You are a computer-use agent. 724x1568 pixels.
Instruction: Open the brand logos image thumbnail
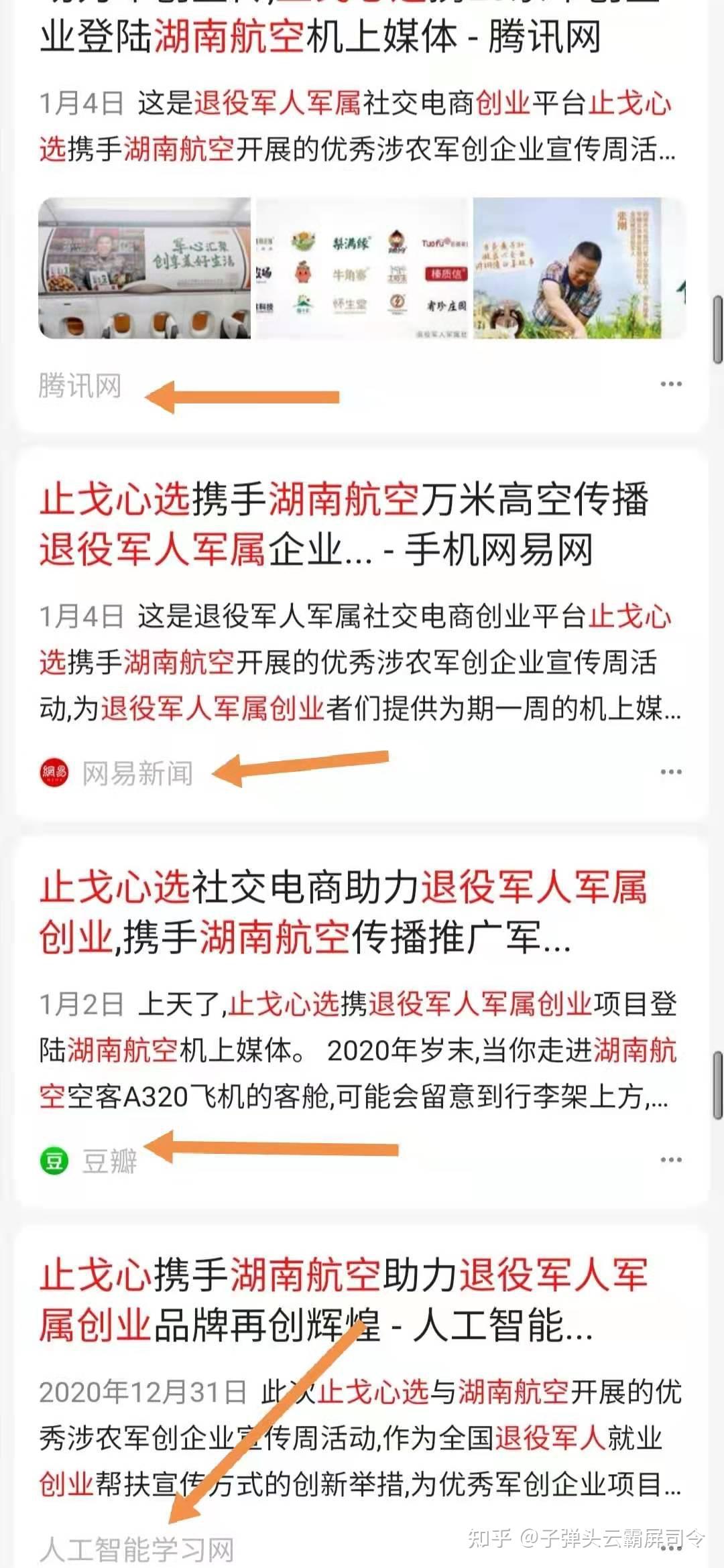[363, 268]
